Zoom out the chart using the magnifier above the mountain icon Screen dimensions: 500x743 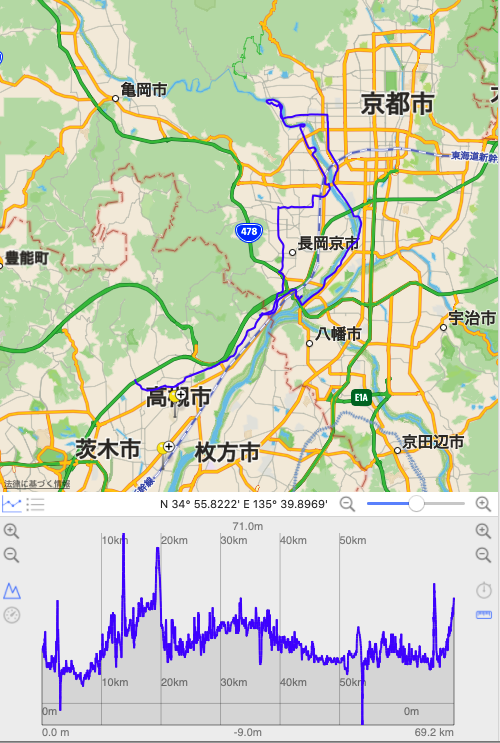(11, 555)
